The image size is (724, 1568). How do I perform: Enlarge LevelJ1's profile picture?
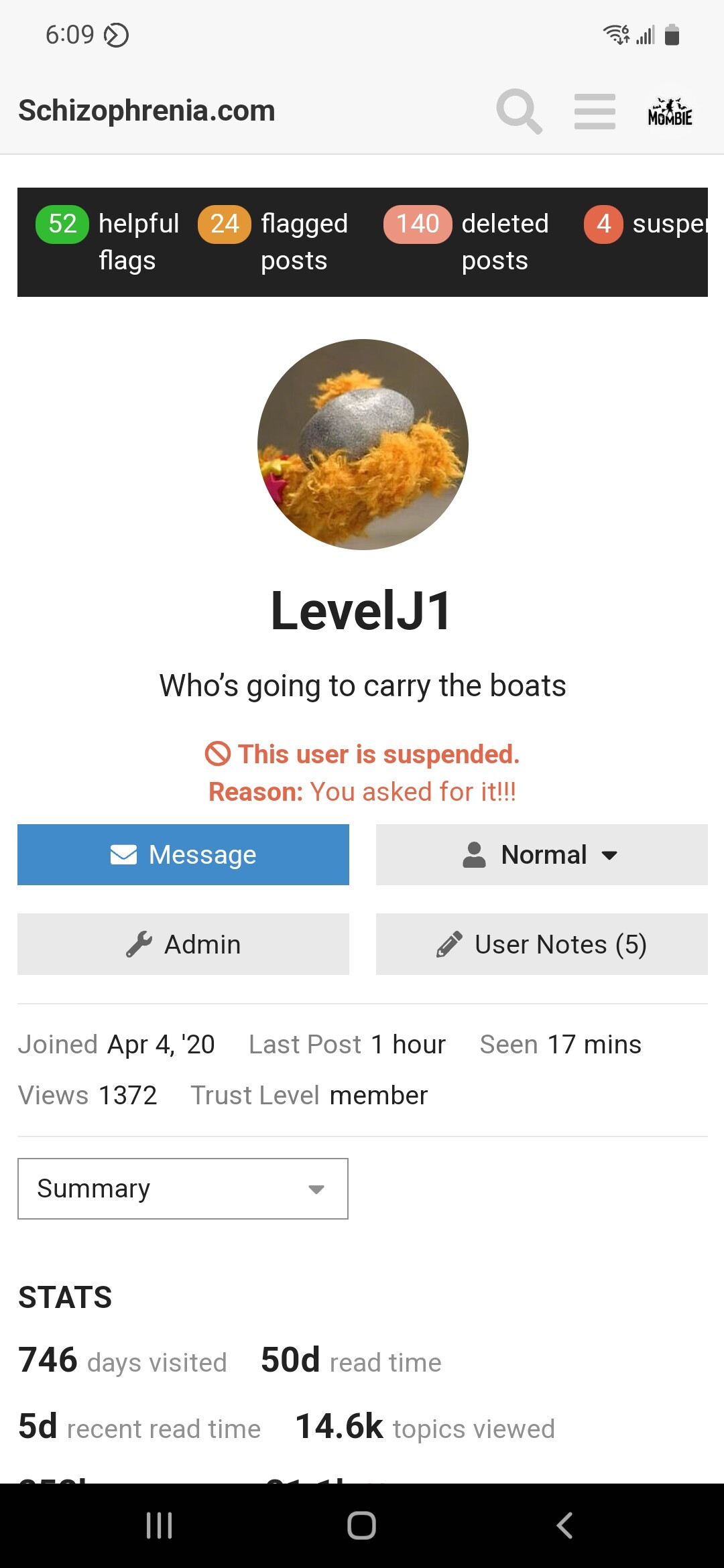coord(363,444)
